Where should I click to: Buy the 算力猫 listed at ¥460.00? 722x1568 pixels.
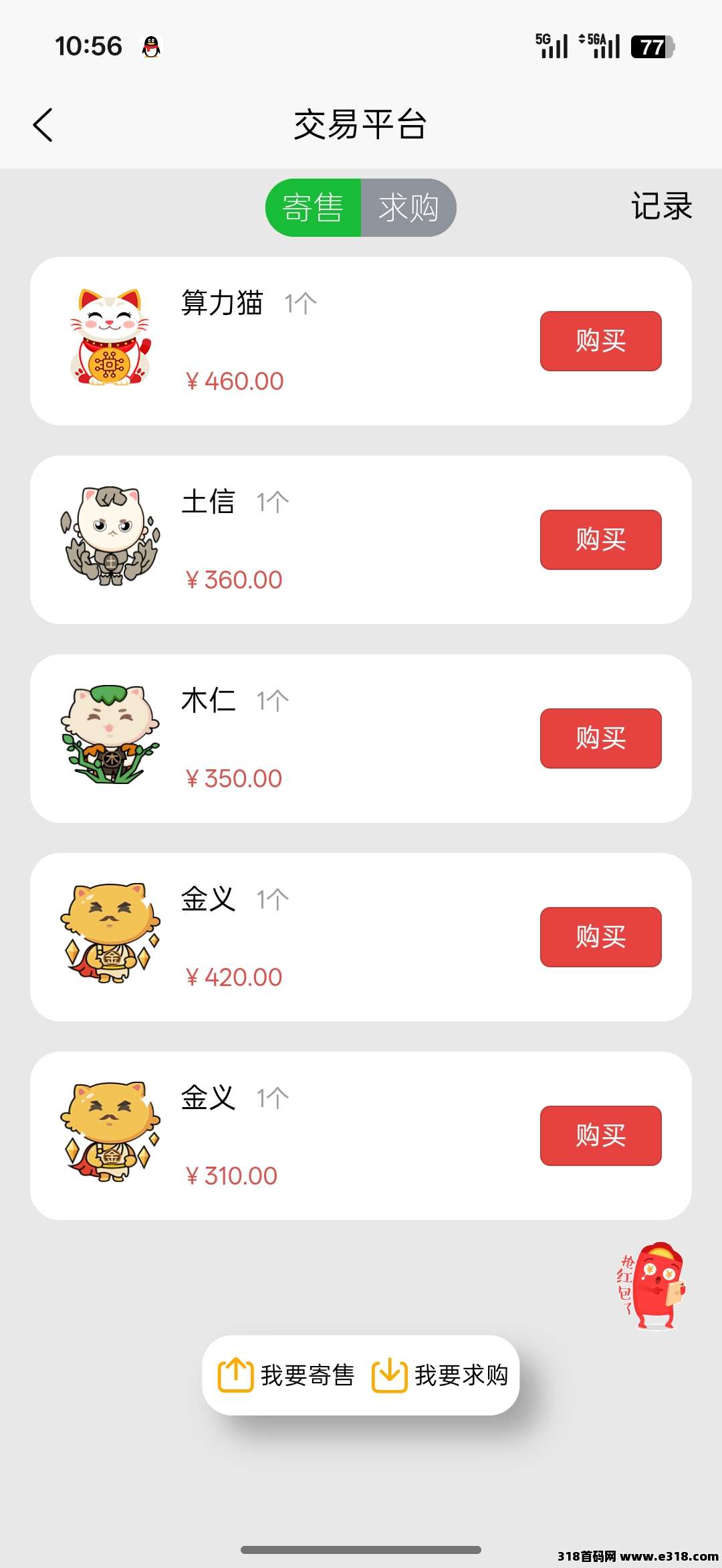coord(600,341)
